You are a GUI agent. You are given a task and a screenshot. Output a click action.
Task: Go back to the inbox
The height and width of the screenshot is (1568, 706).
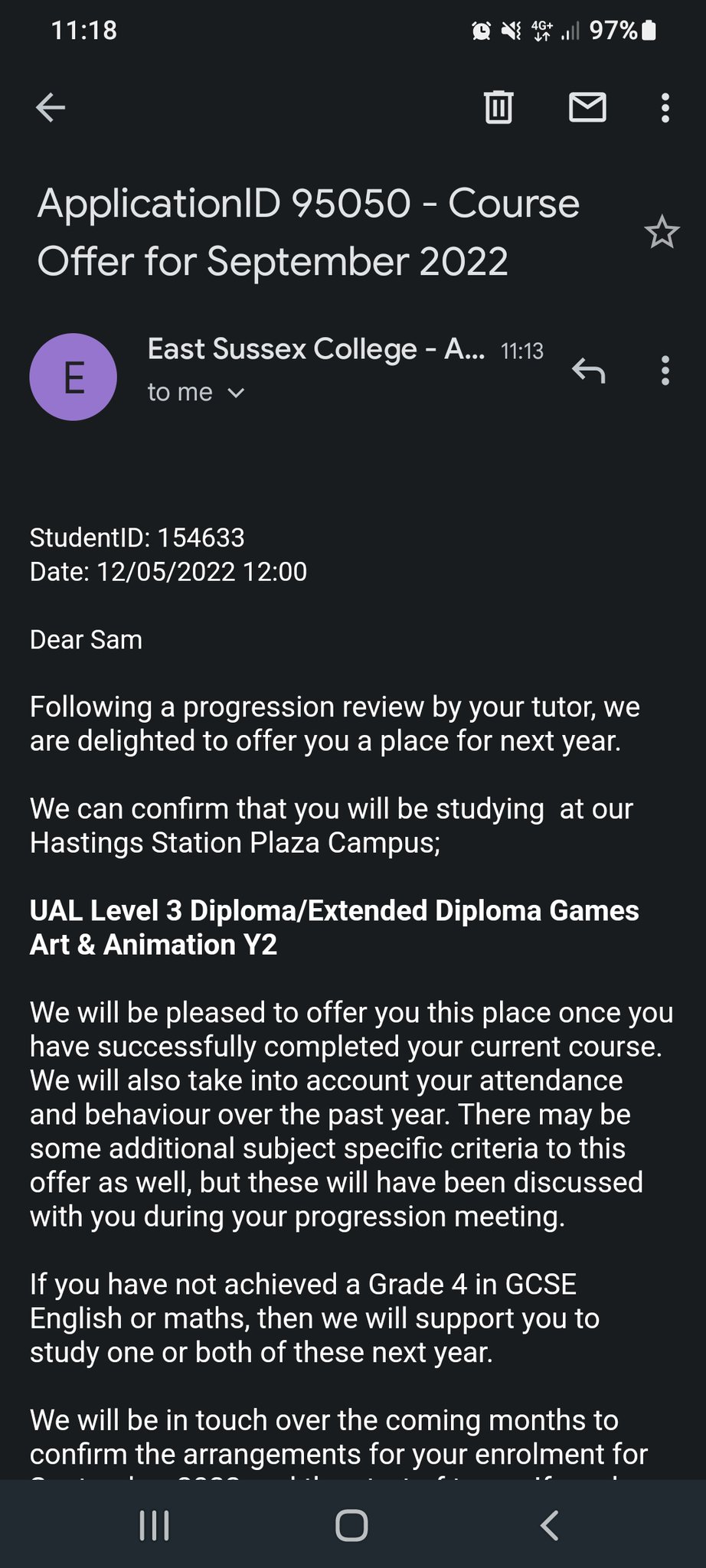[51, 107]
